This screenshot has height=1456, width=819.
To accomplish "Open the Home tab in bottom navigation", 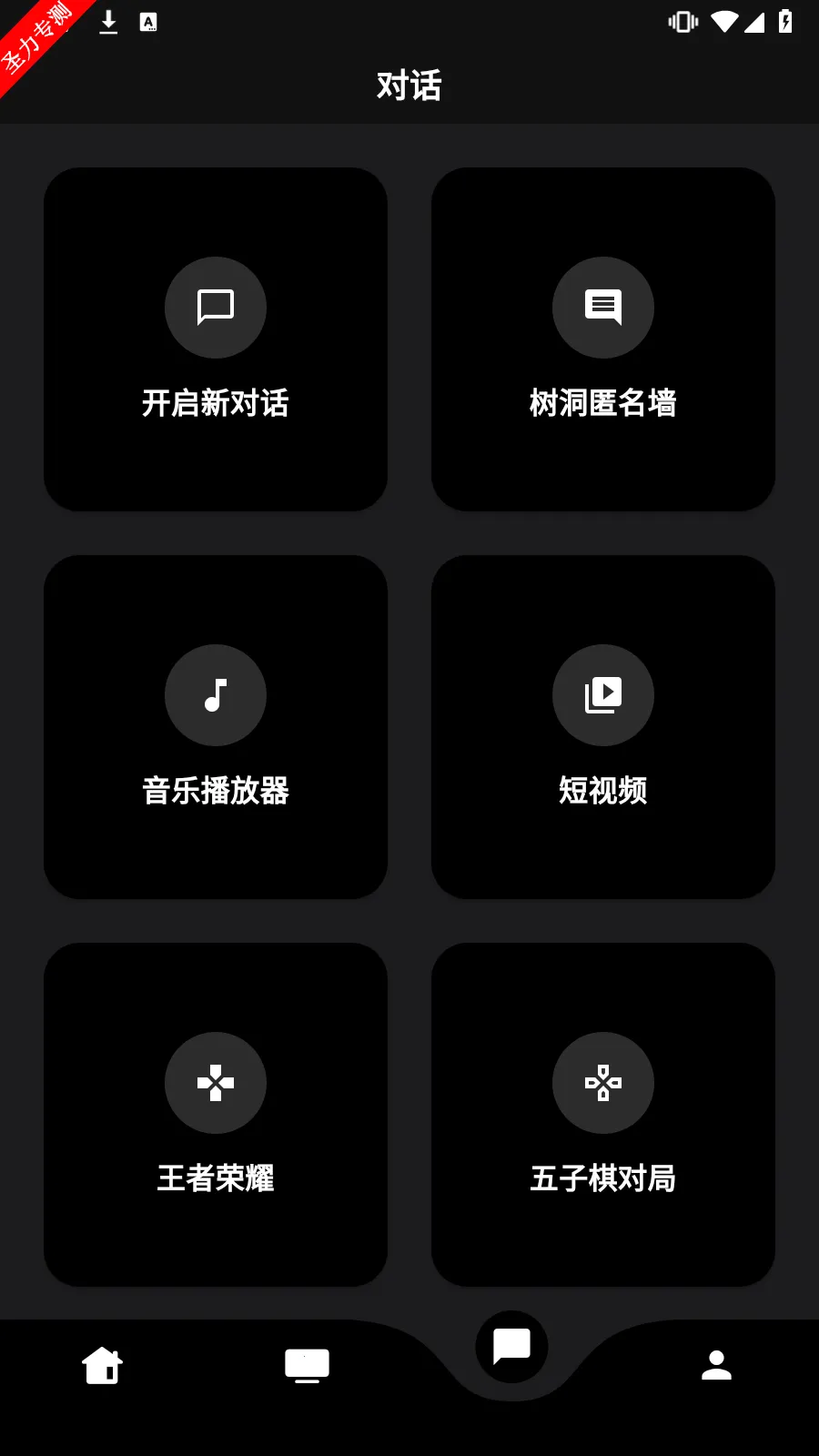I will click(x=102, y=1365).
